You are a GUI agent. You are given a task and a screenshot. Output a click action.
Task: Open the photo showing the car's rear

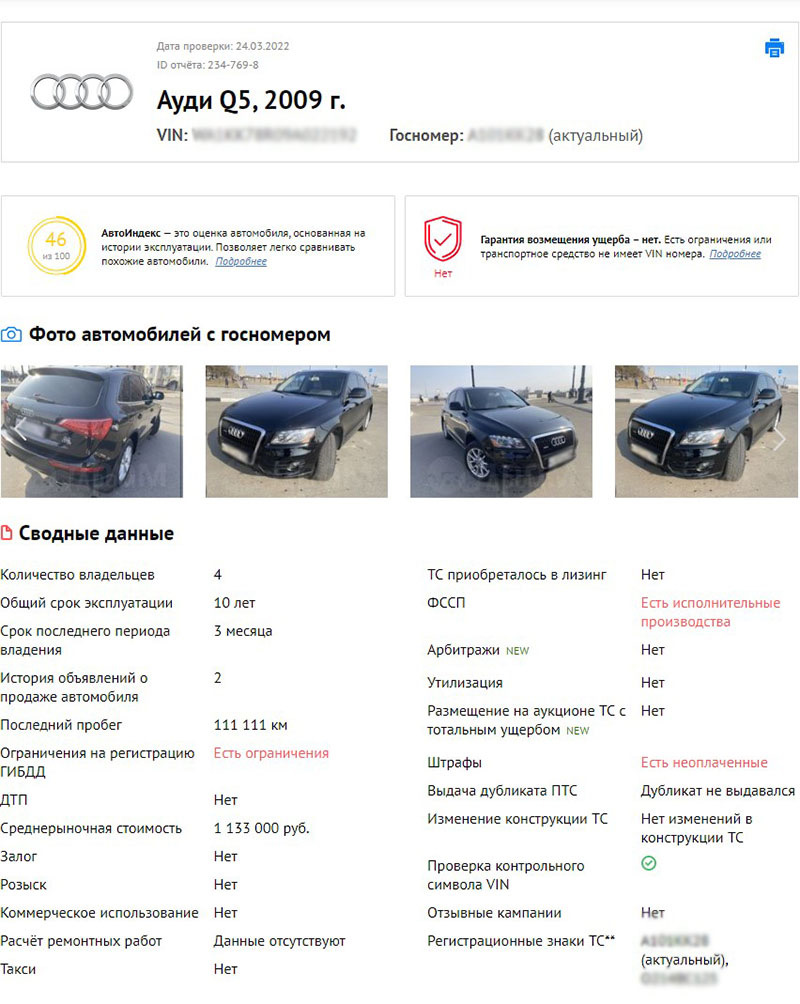tap(91, 431)
